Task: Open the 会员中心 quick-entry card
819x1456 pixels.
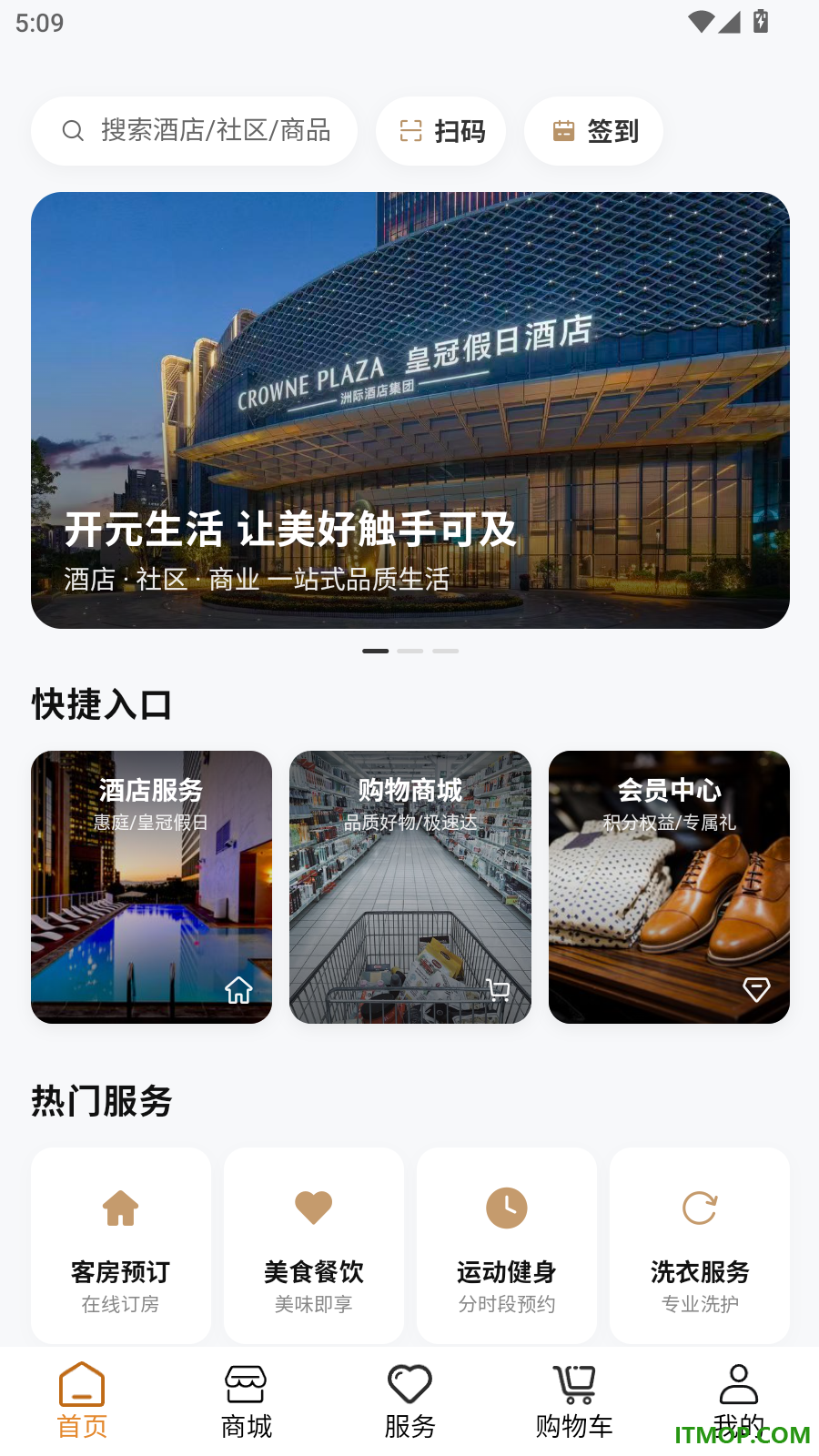Action: click(669, 887)
